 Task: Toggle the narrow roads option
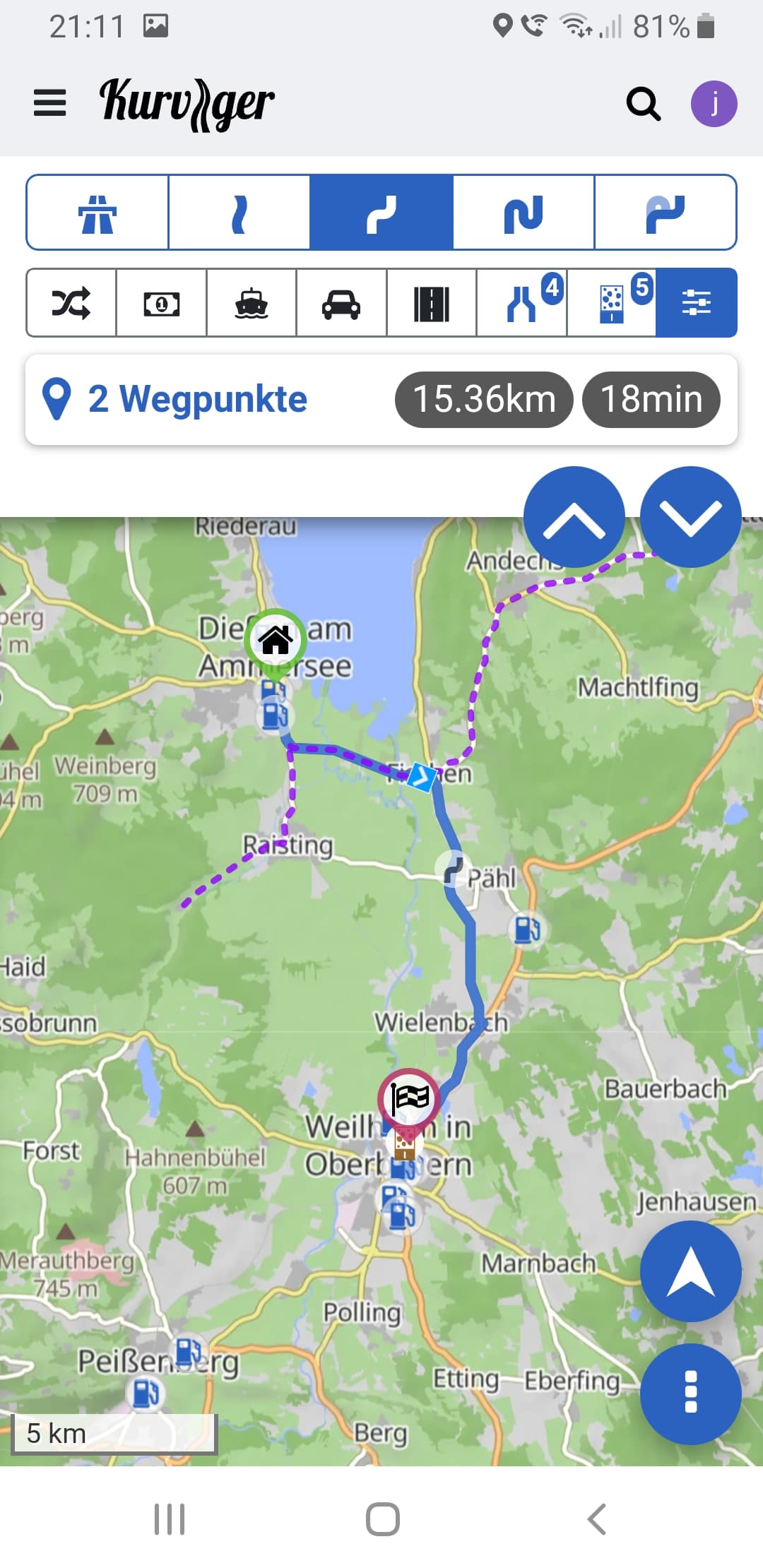point(523,303)
